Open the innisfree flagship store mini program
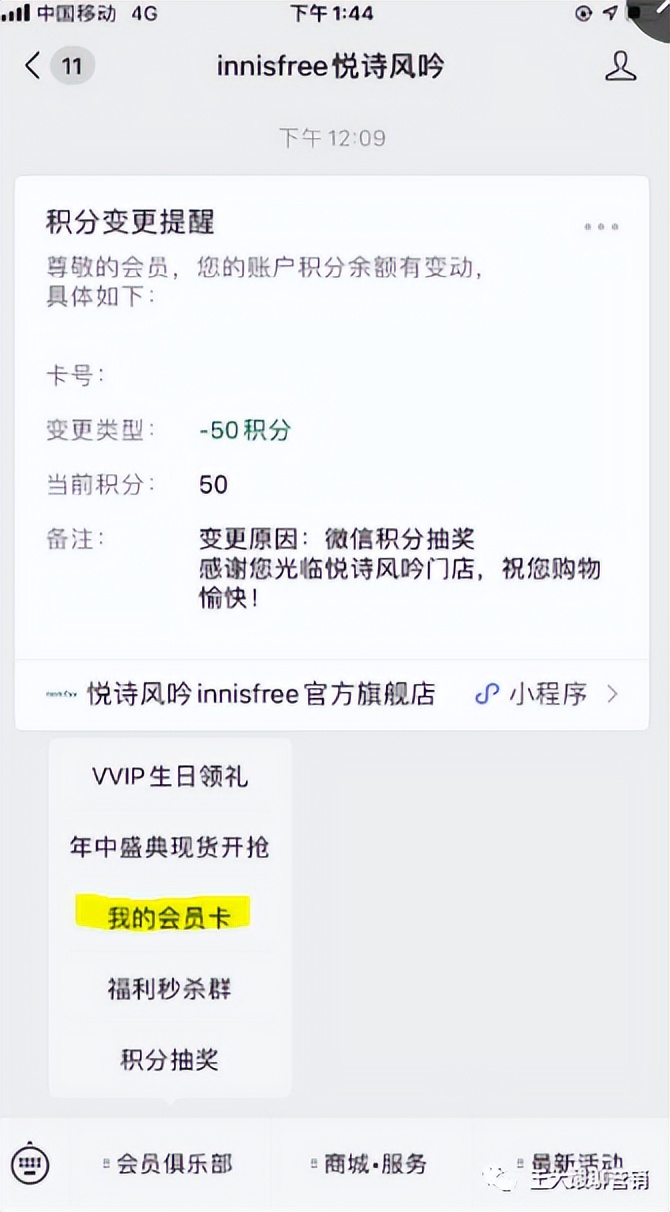The height and width of the screenshot is (1212, 670). click(x=335, y=694)
